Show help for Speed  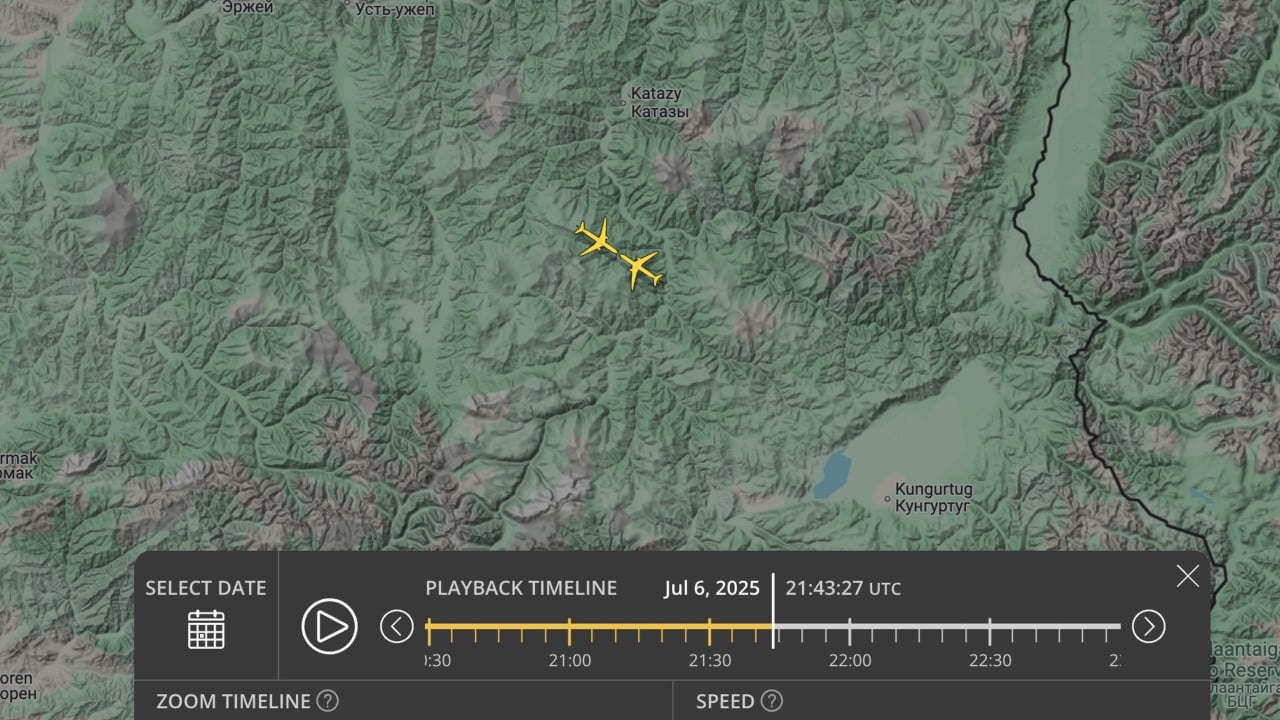point(771,701)
